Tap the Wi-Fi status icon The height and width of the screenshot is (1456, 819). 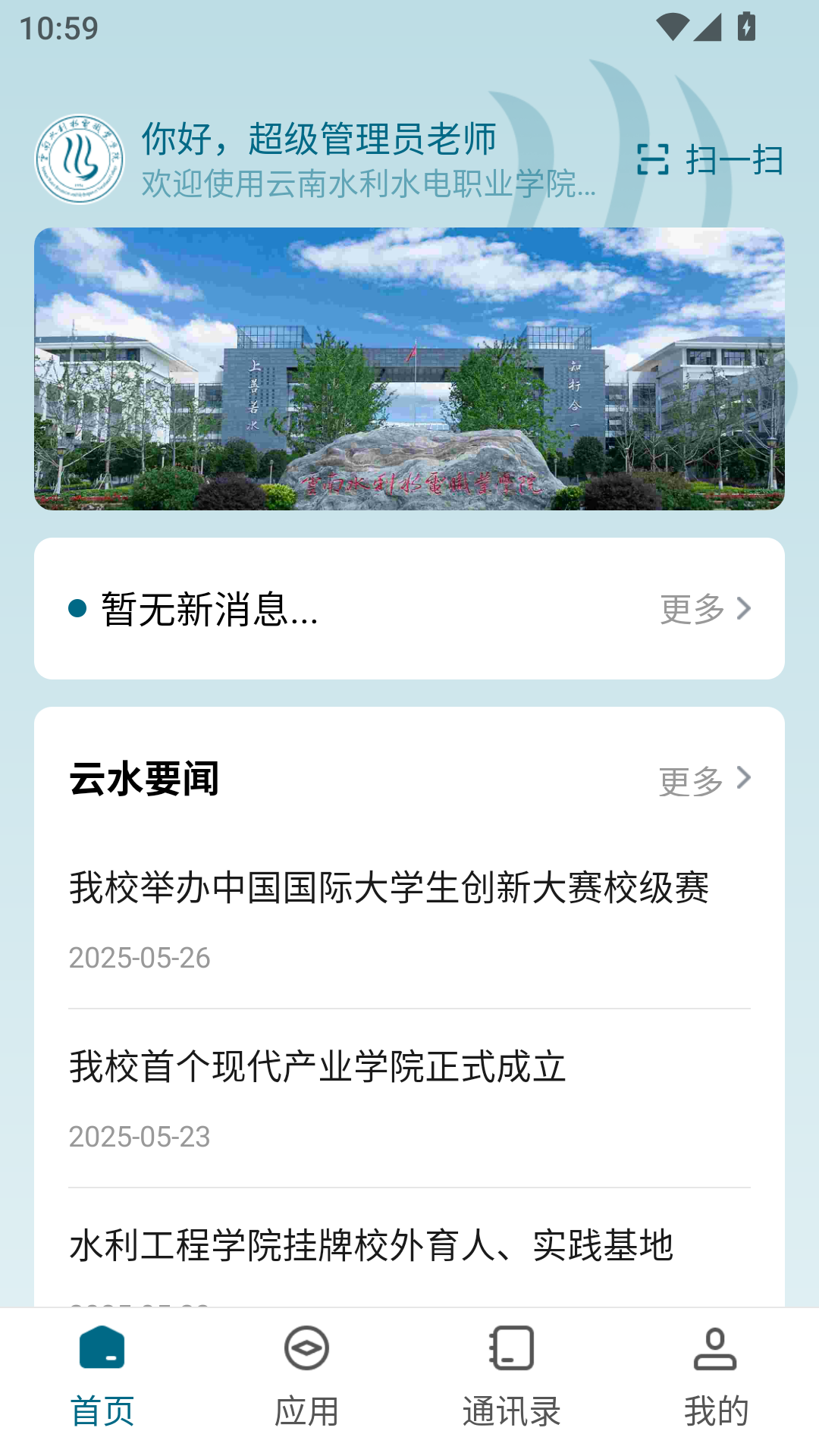[x=673, y=25]
